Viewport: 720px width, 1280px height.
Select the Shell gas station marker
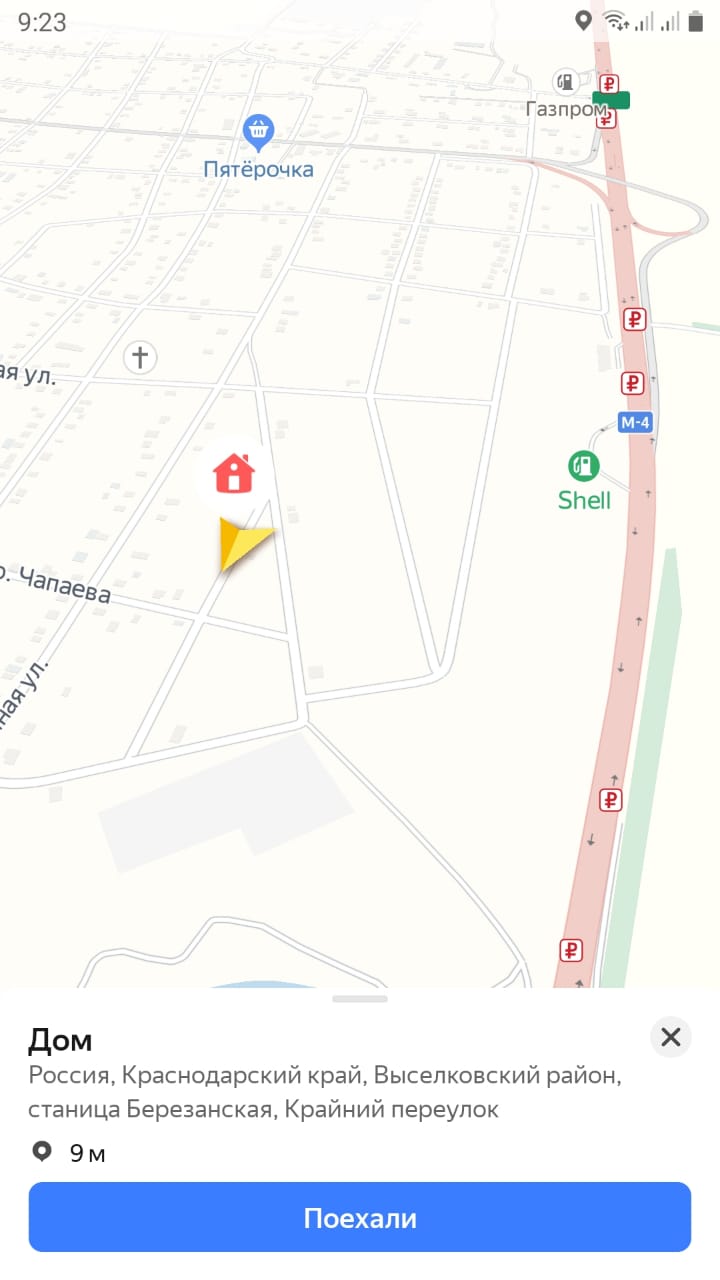[x=583, y=466]
